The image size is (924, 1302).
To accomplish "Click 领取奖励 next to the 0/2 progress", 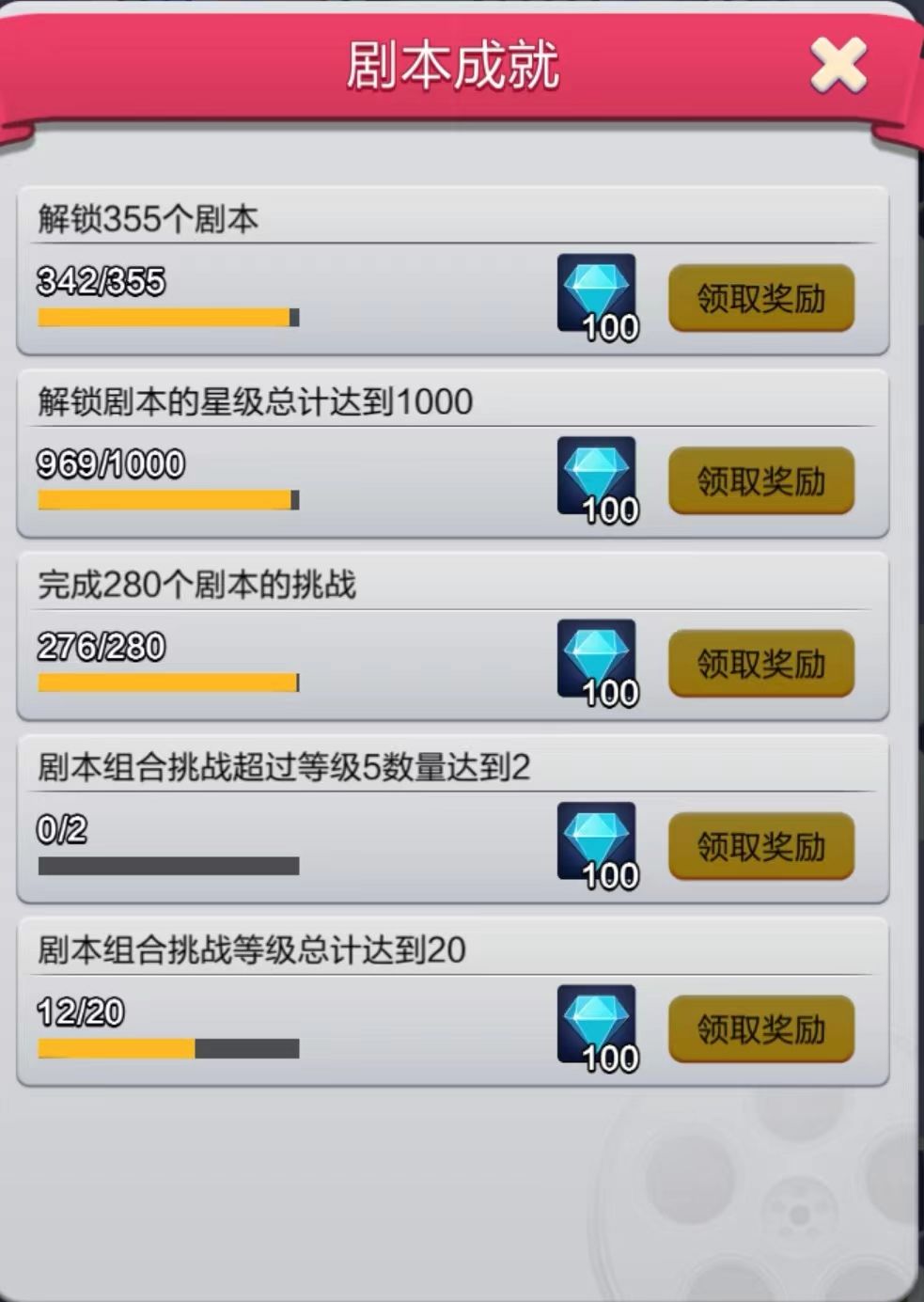I will coord(761,847).
